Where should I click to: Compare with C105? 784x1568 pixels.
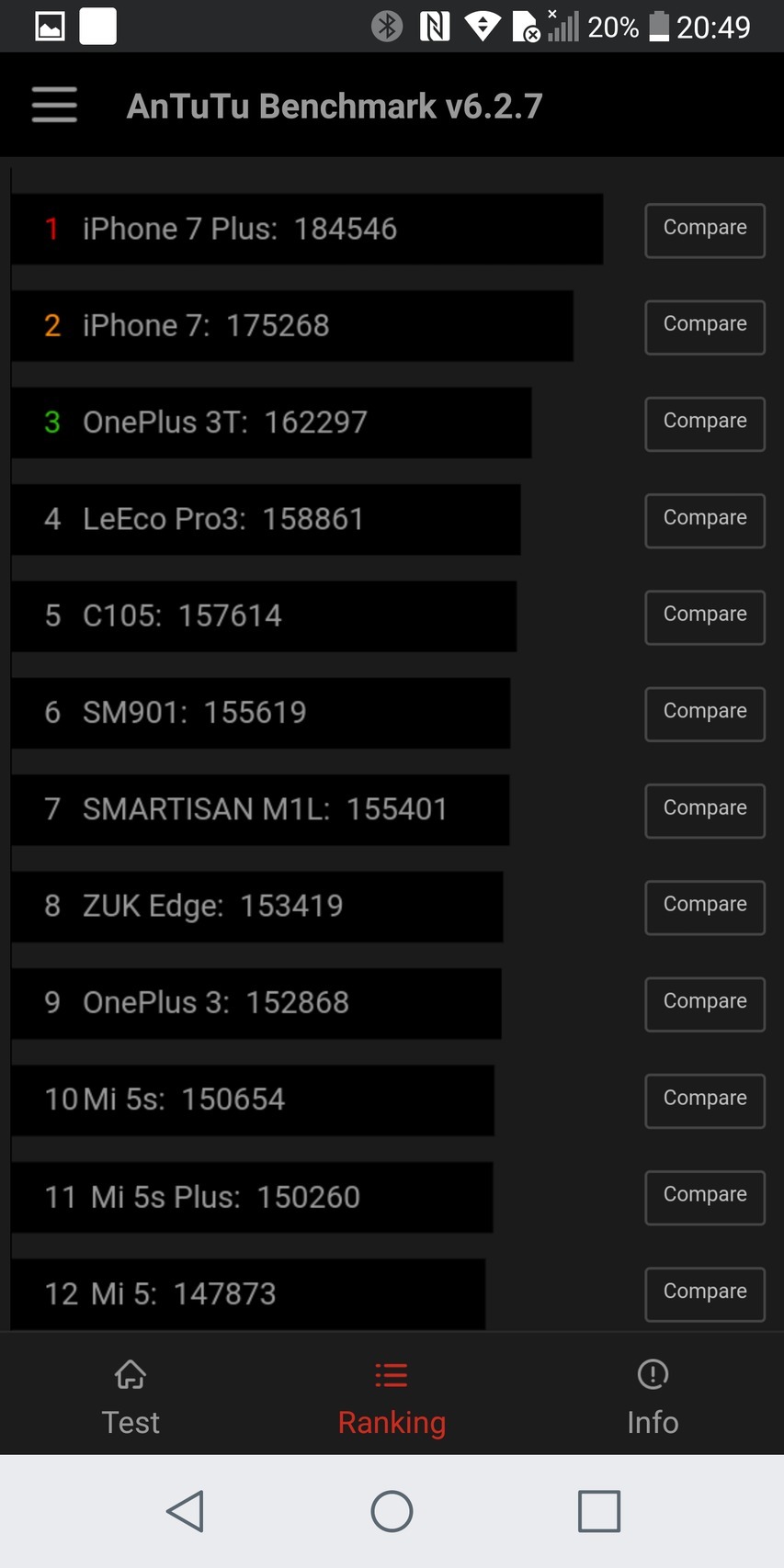[704, 616]
